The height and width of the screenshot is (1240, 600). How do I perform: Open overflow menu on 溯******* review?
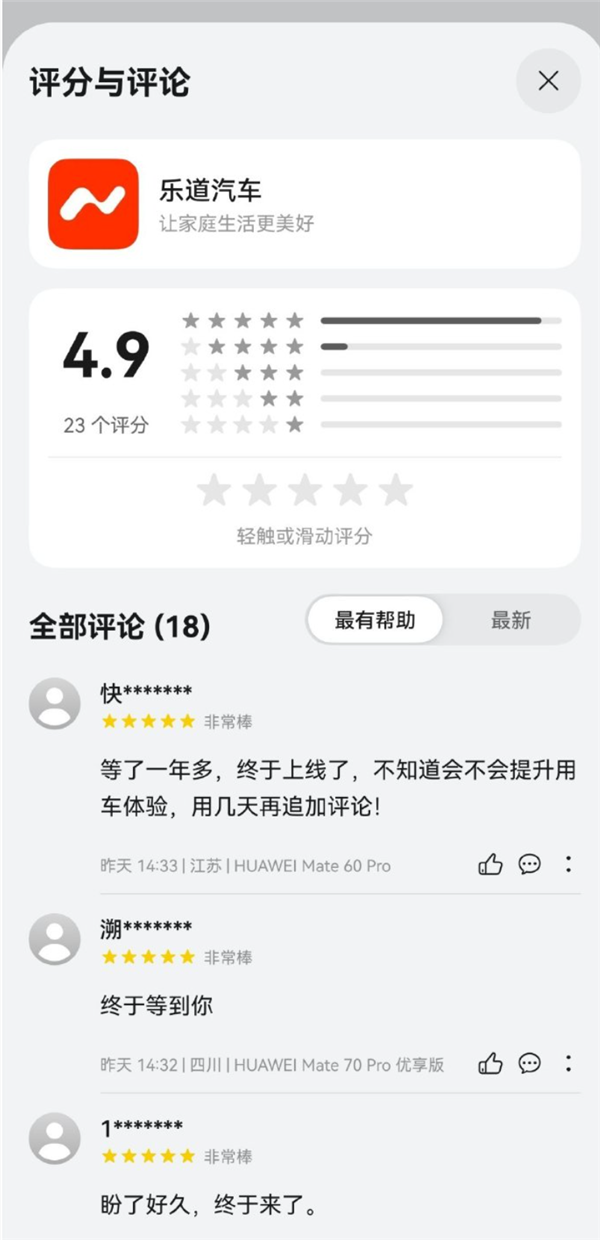click(x=568, y=1064)
